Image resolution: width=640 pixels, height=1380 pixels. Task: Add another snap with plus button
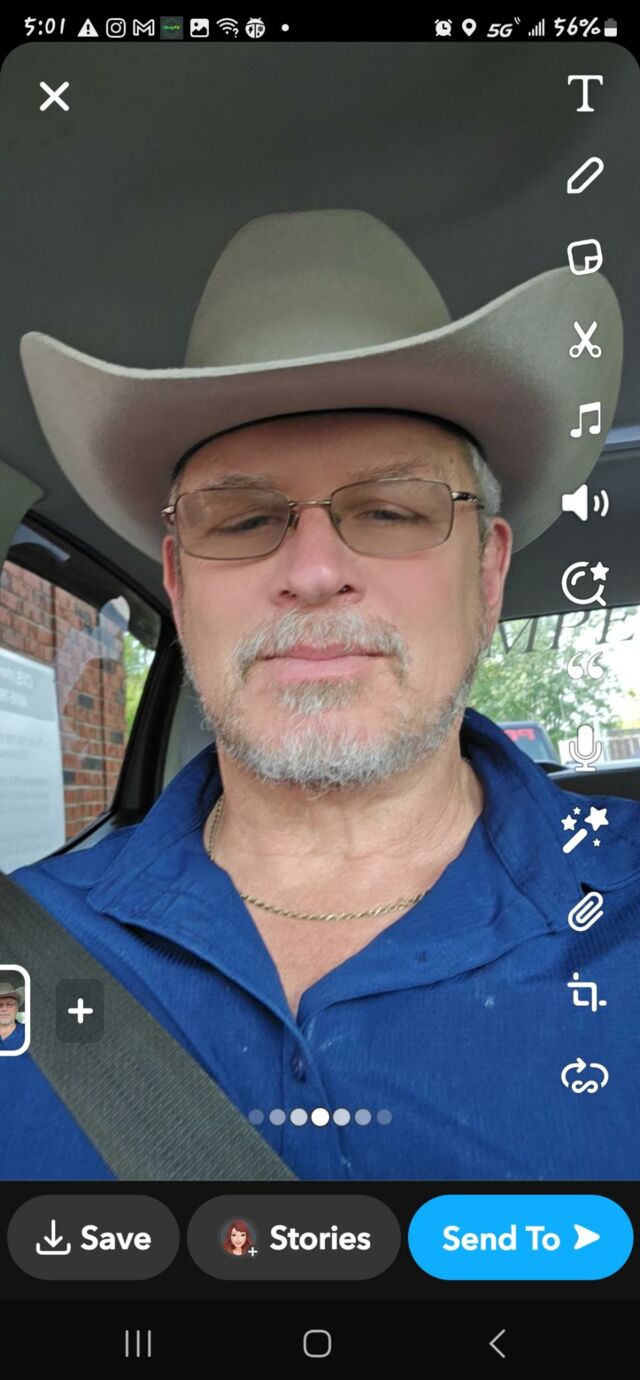pyautogui.click(x=80, y=1011)
